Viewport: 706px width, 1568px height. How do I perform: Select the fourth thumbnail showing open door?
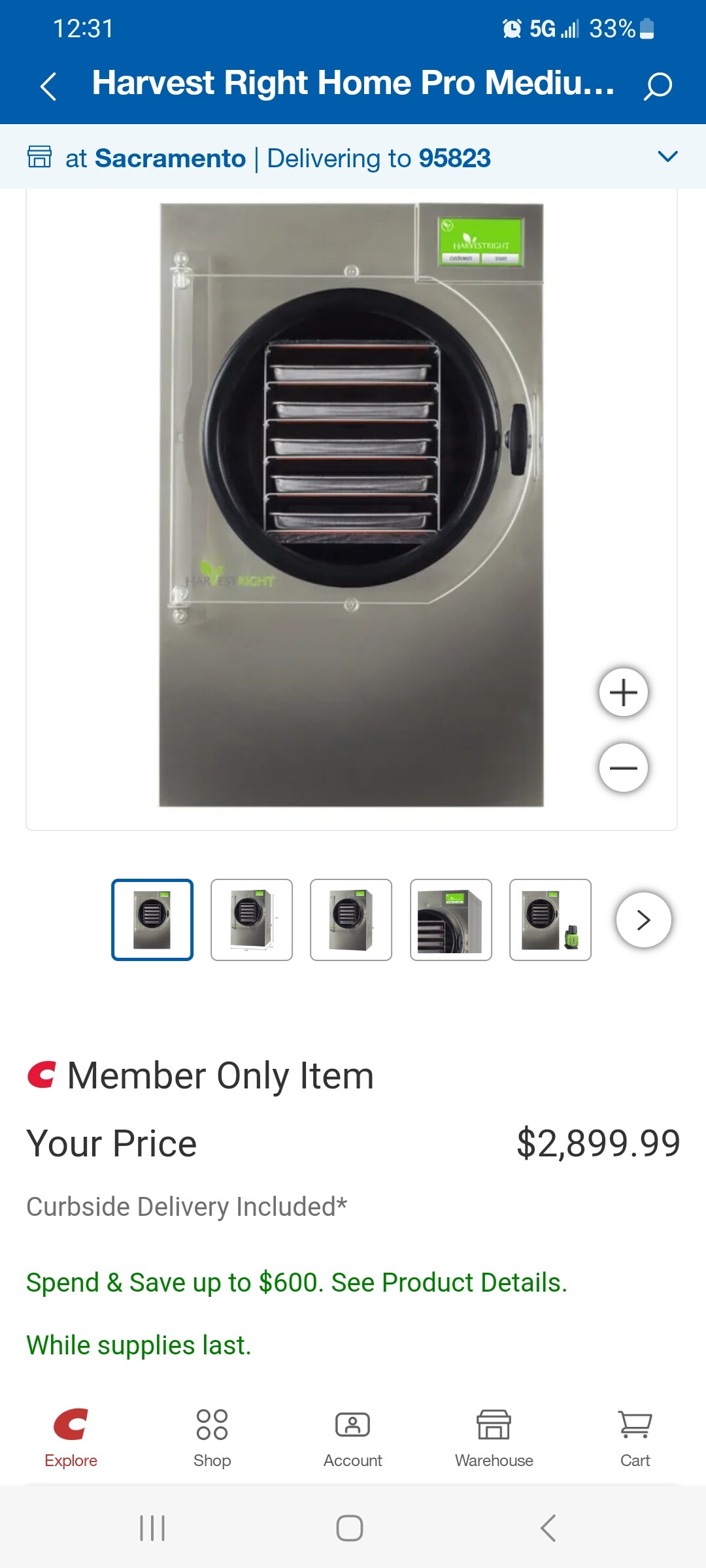point(451,920)
